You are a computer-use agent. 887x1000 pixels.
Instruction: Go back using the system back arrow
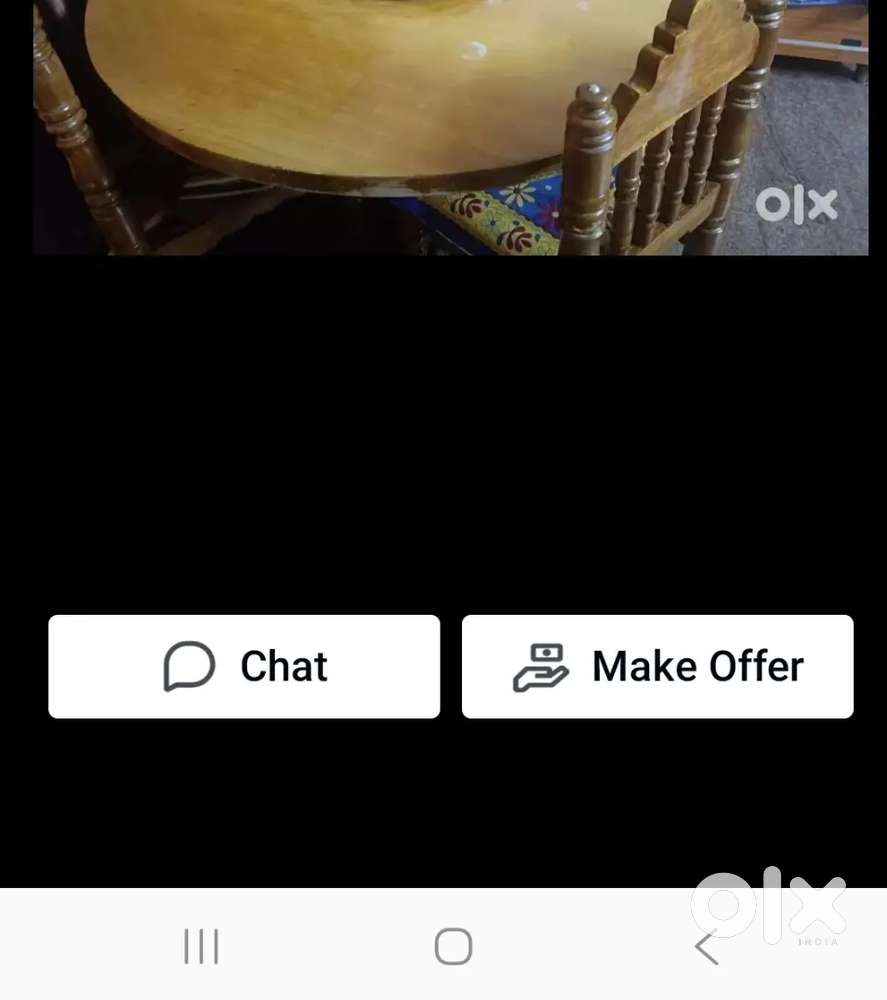[706, 947]
